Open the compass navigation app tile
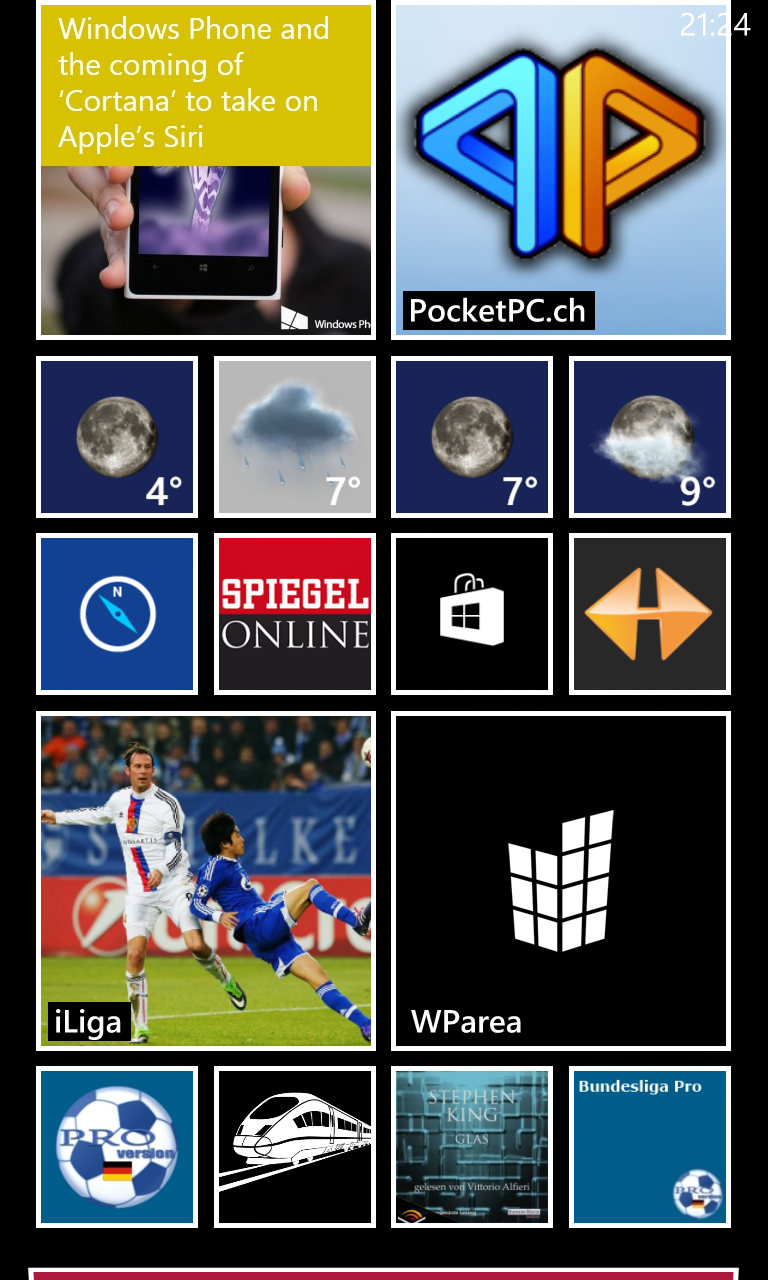Screen dimensions: 768x1280 point(117,614)
